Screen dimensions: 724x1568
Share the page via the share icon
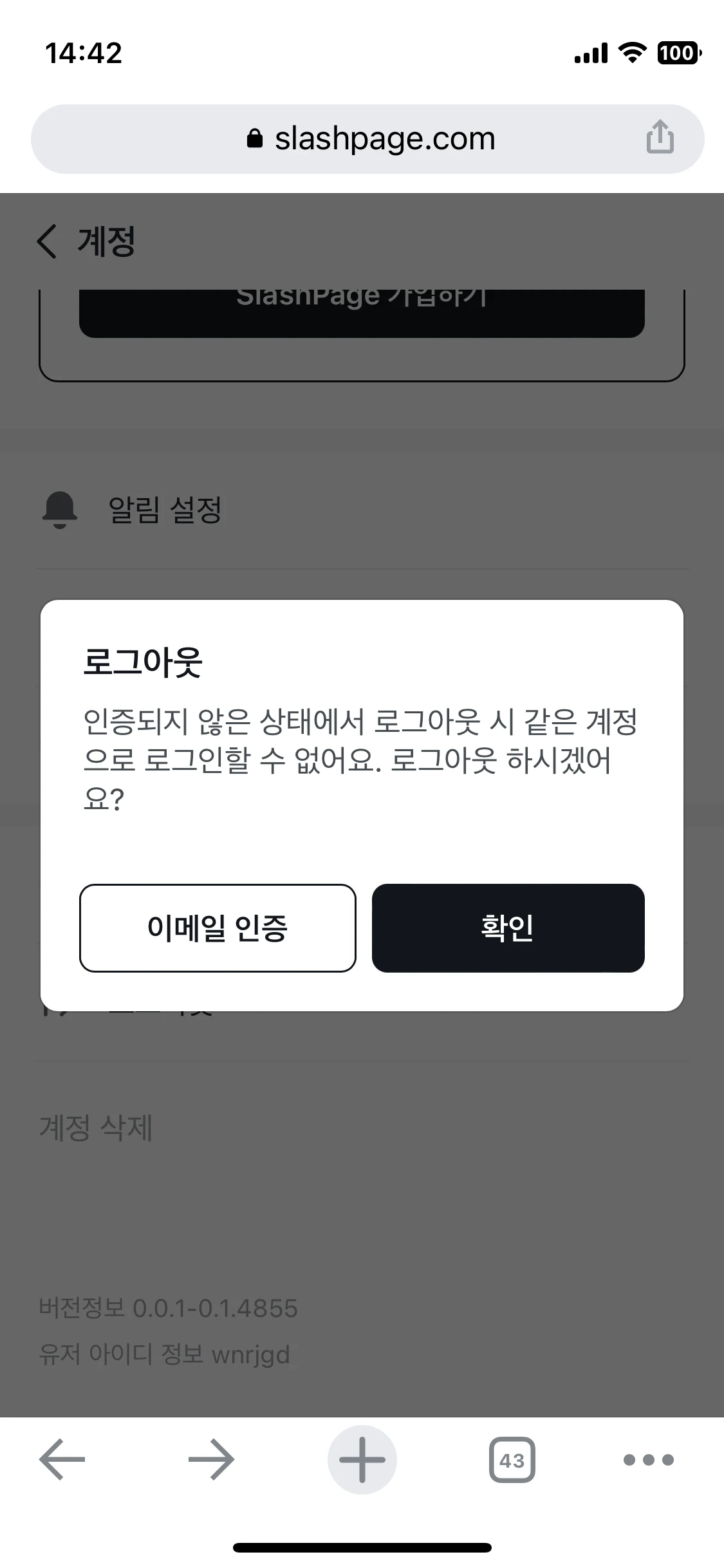point(660,137)
